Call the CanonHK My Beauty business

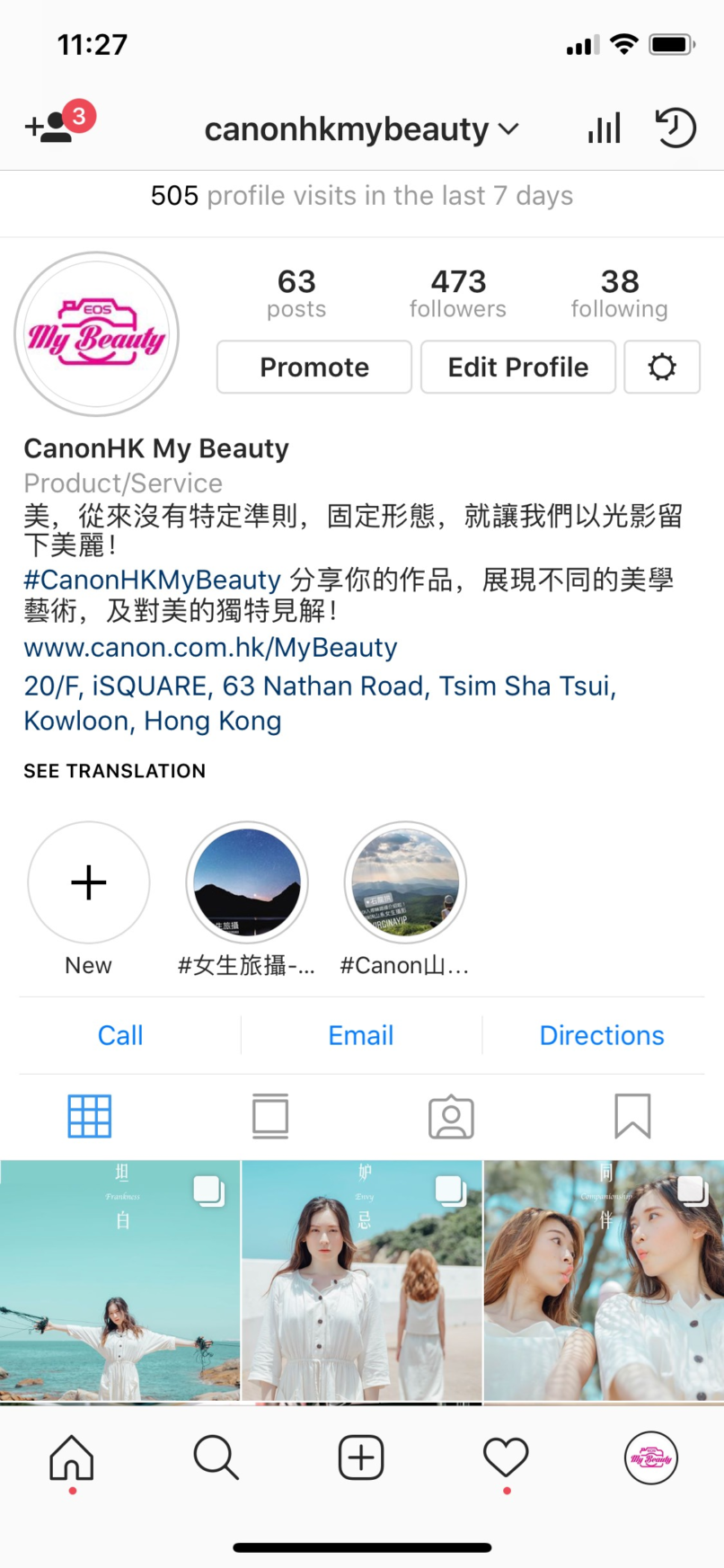click(x=120, y=1035)
